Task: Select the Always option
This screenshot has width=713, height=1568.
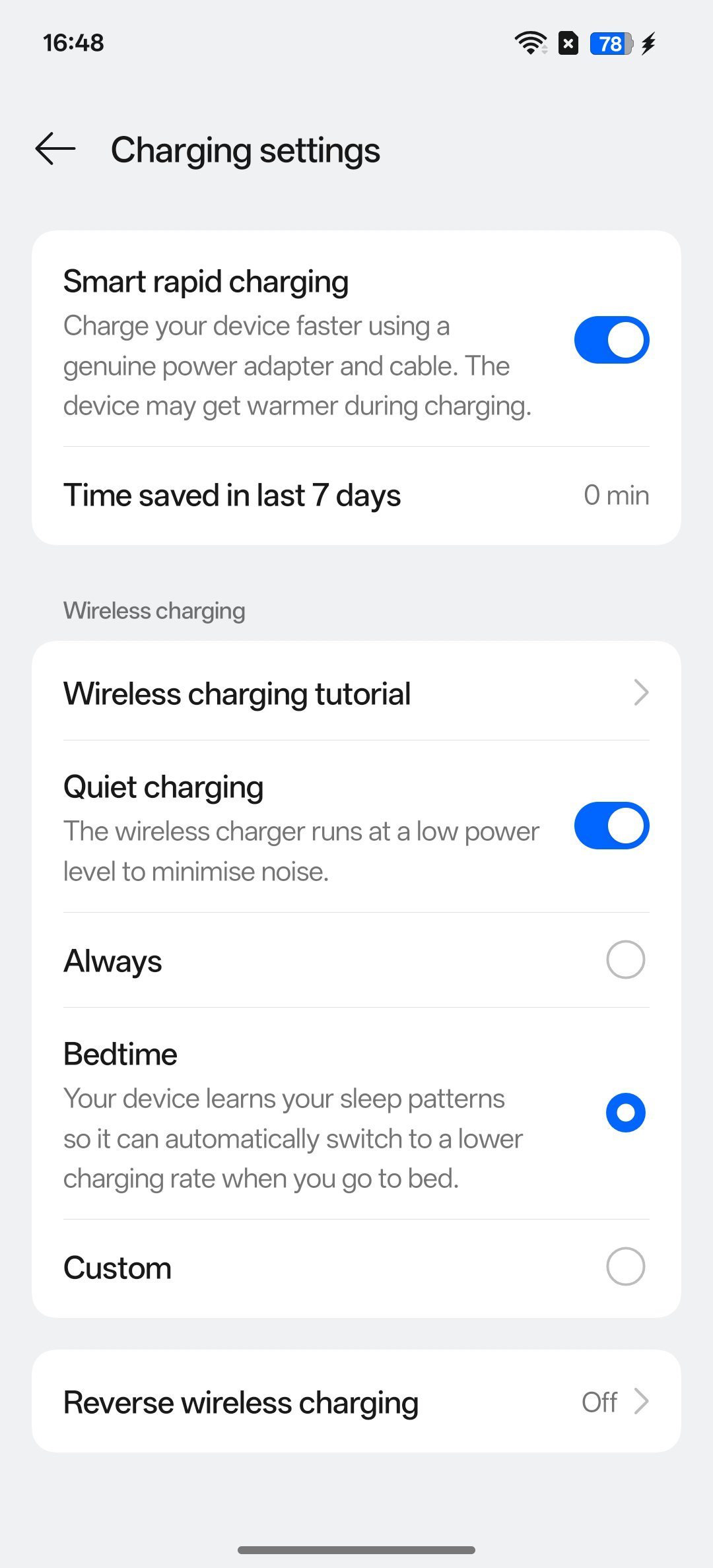Action: click(x=625, y=960)
